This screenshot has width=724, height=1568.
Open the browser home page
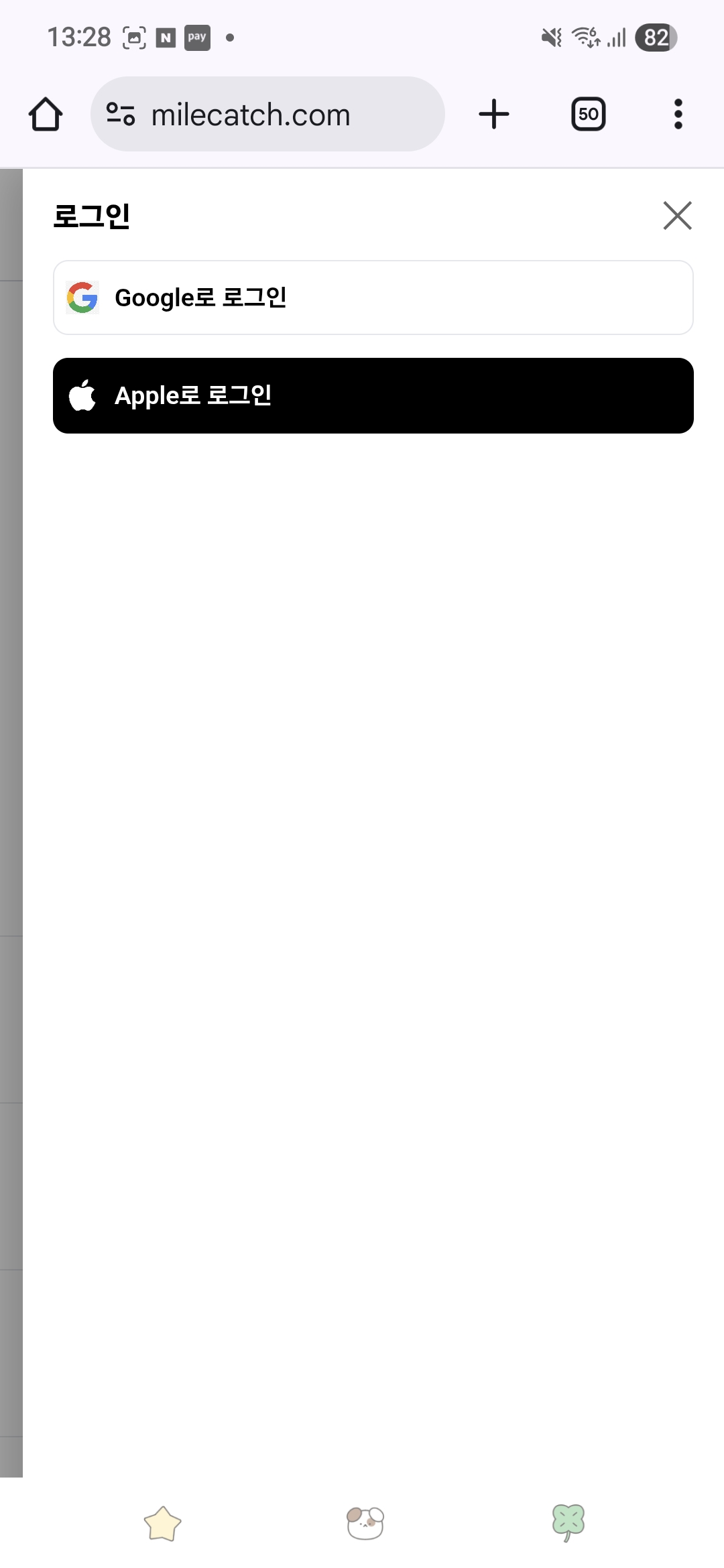(x=46, y=114)
